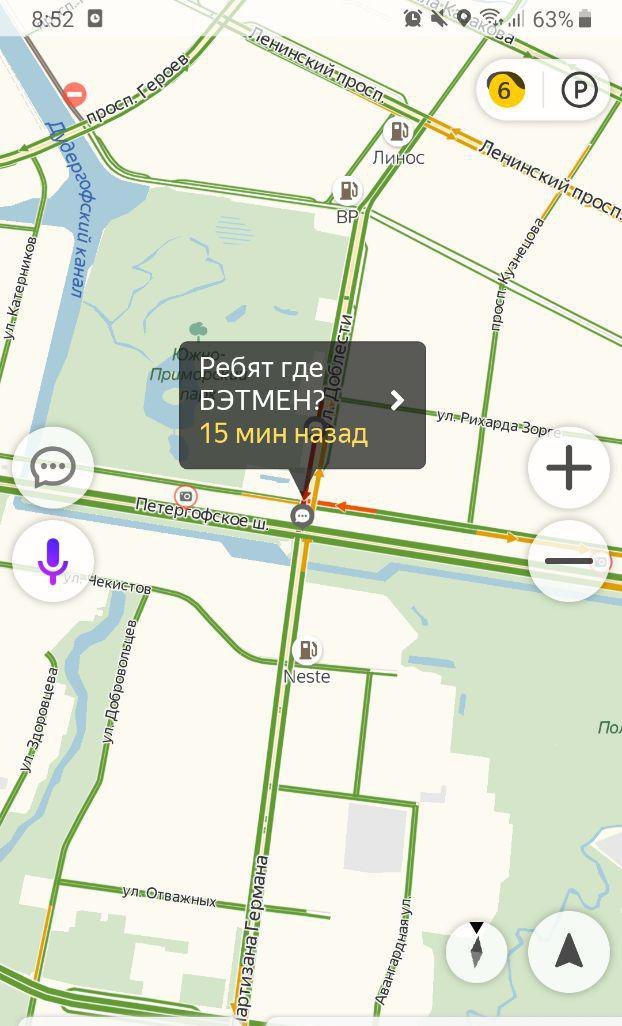Activate the voice assistant microphone
Screen dimensions: 622x1026
pyautogui.click(x=53, y=560)
